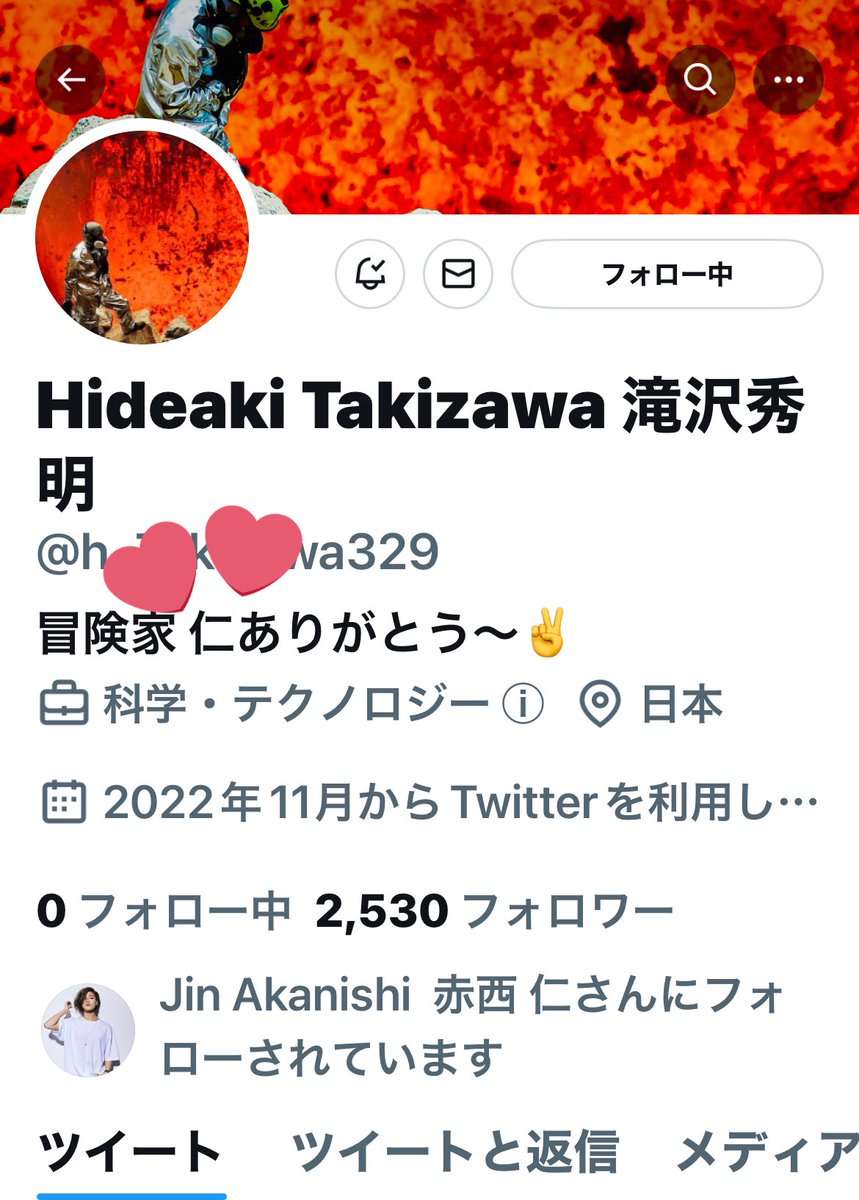Open info icon next to 科学・テクノロジー
Viewport: 859px width, 1200px height.
coord(522,706)
